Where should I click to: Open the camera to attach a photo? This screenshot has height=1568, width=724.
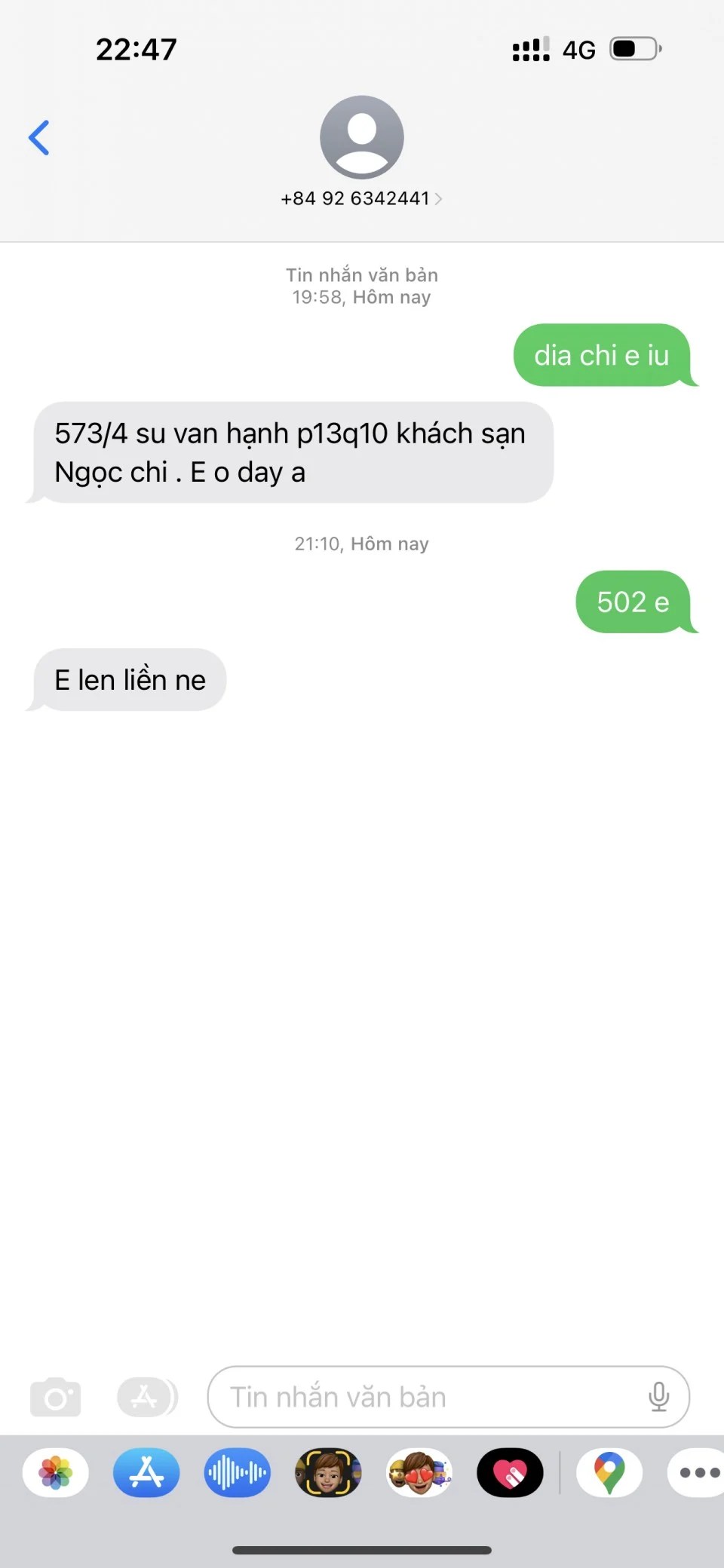pyautogui.click(x=55, y=1397)
